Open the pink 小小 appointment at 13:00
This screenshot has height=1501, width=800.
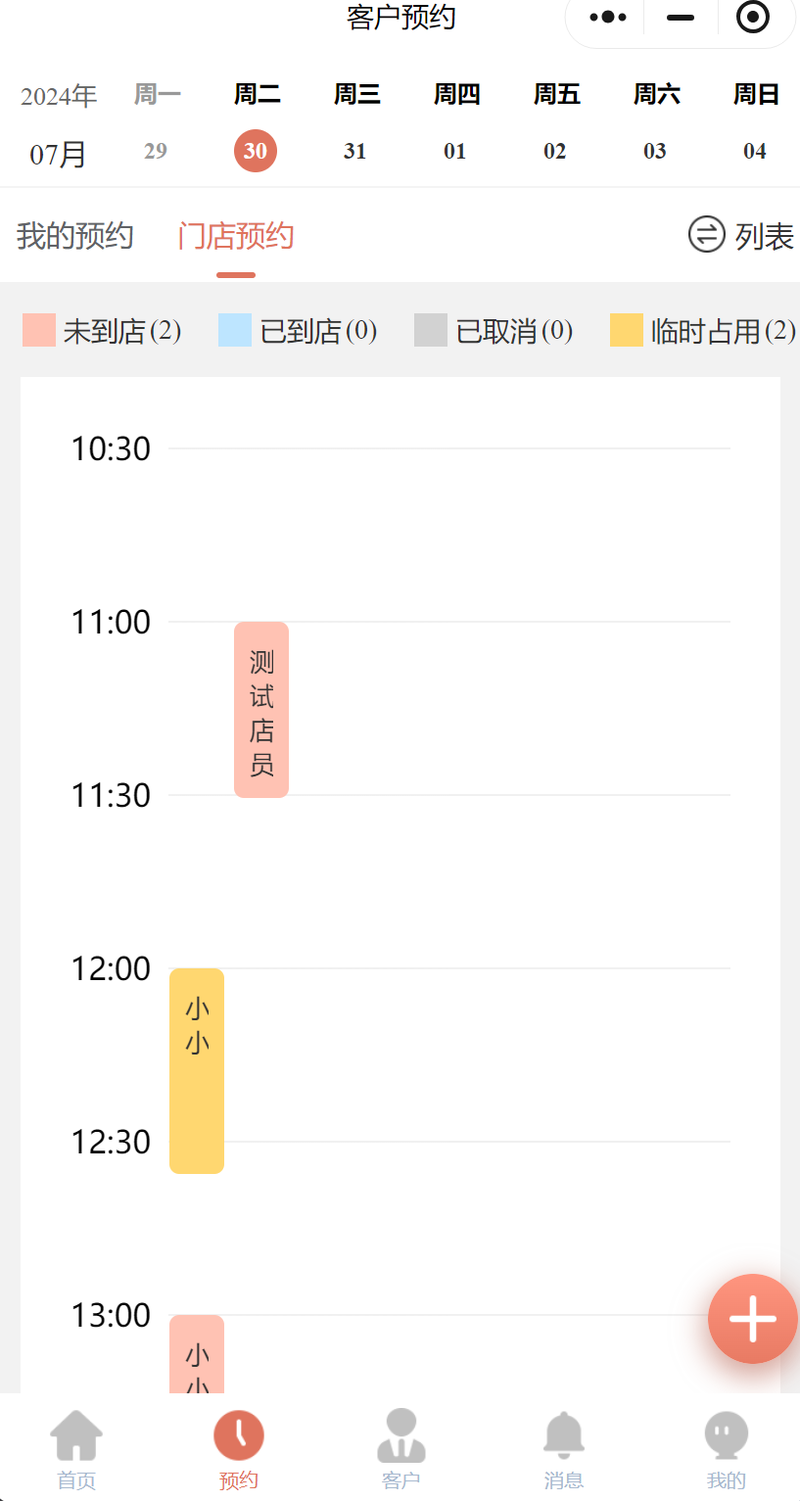click(x=197, y=1354)
